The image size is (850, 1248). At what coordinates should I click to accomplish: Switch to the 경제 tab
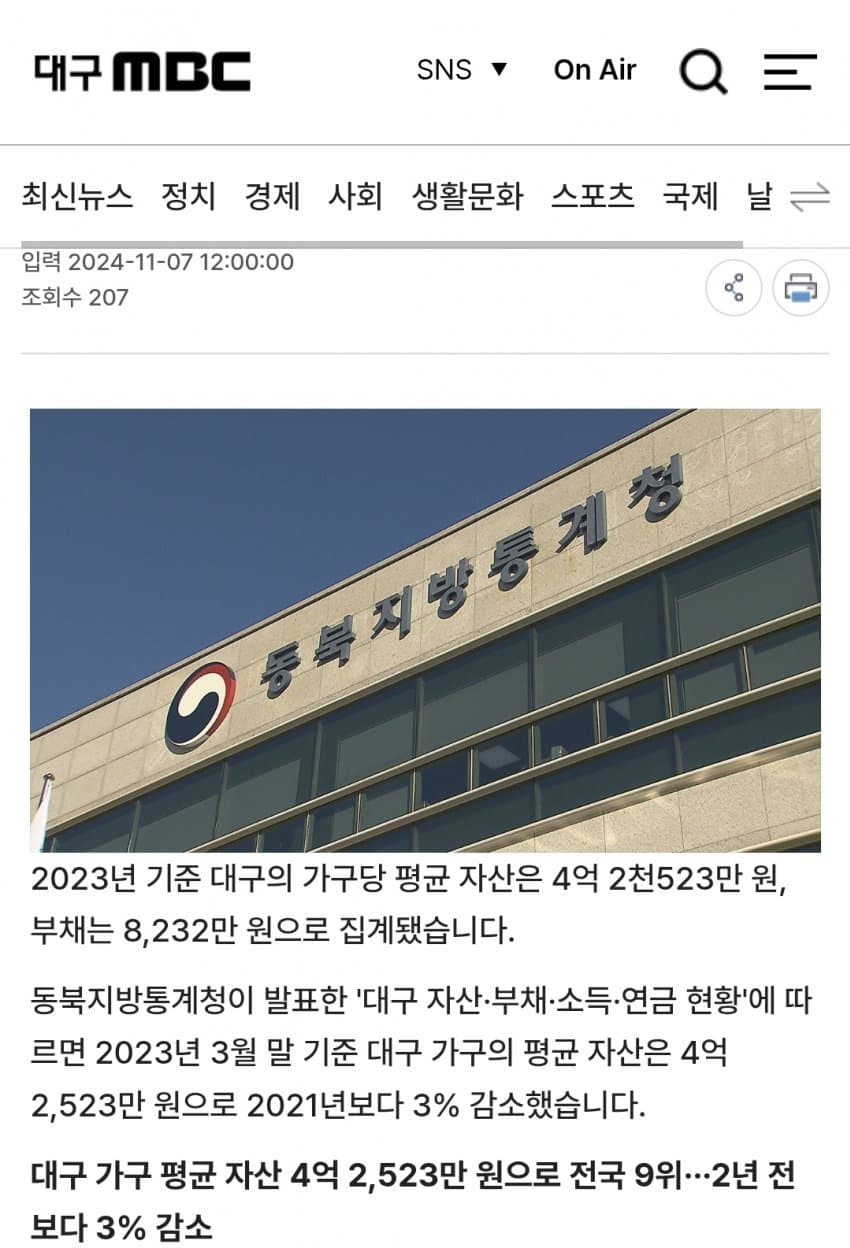272,196
